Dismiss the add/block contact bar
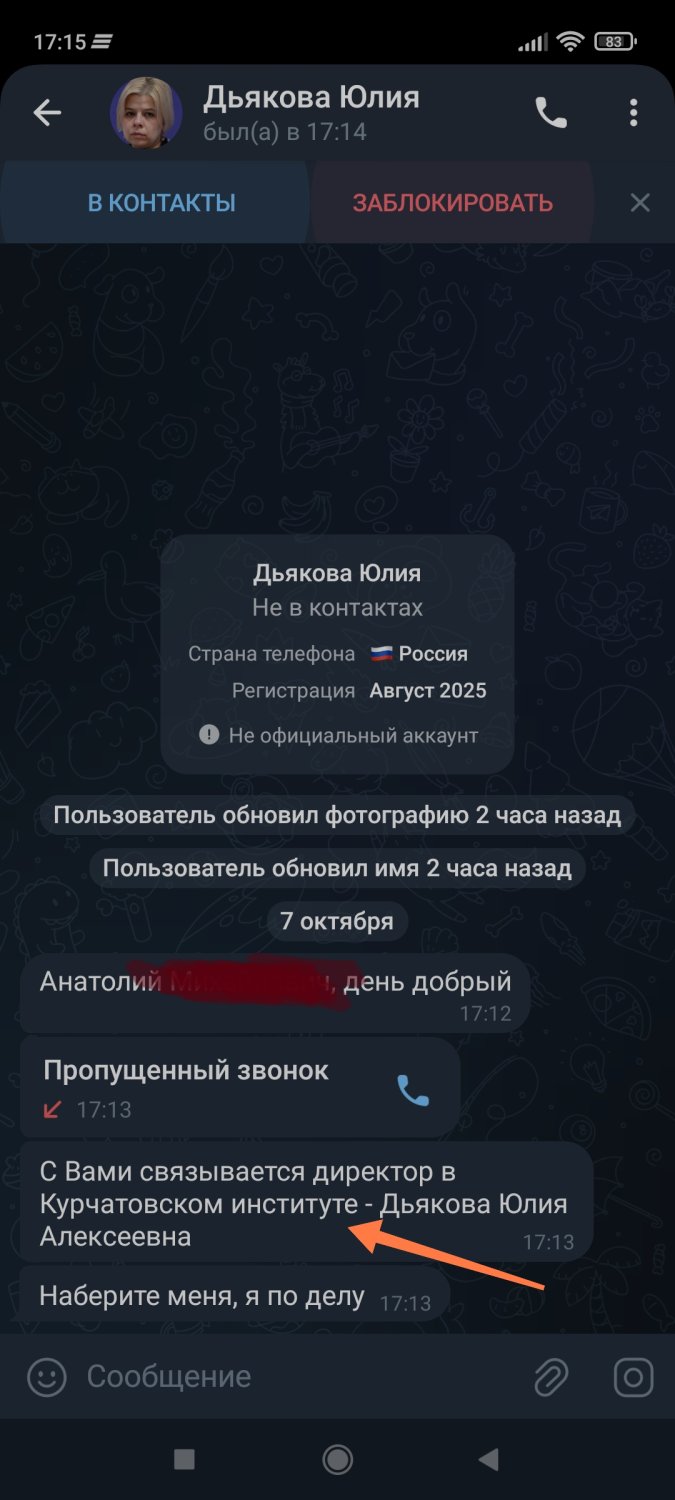675x1500 pixels. point(640,203)
